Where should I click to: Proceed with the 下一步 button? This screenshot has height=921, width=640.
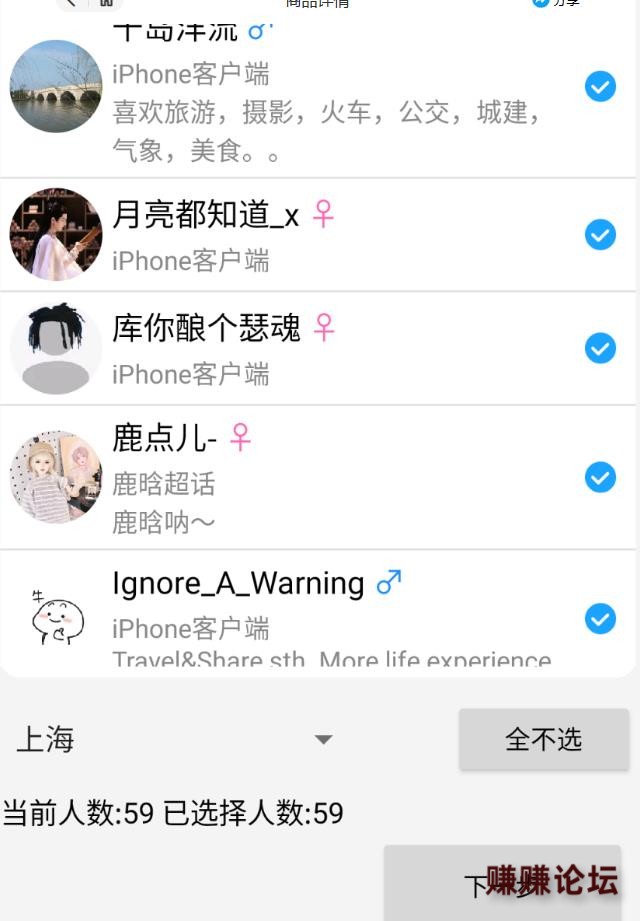coord(500,883)
